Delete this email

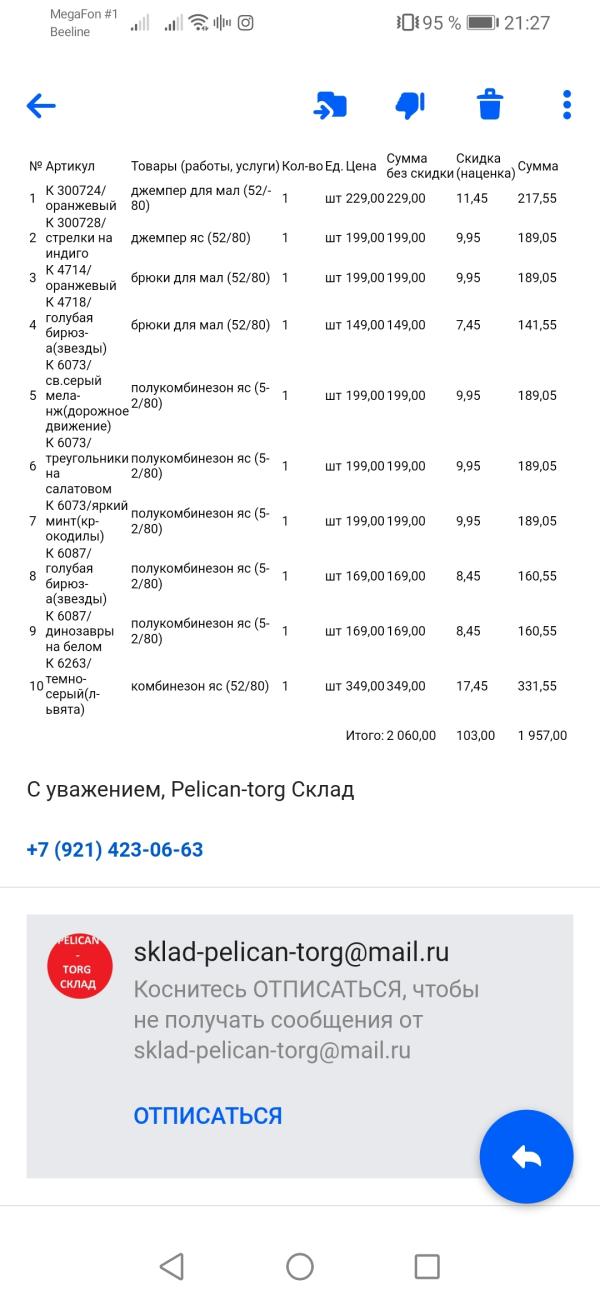click(489, 105)
